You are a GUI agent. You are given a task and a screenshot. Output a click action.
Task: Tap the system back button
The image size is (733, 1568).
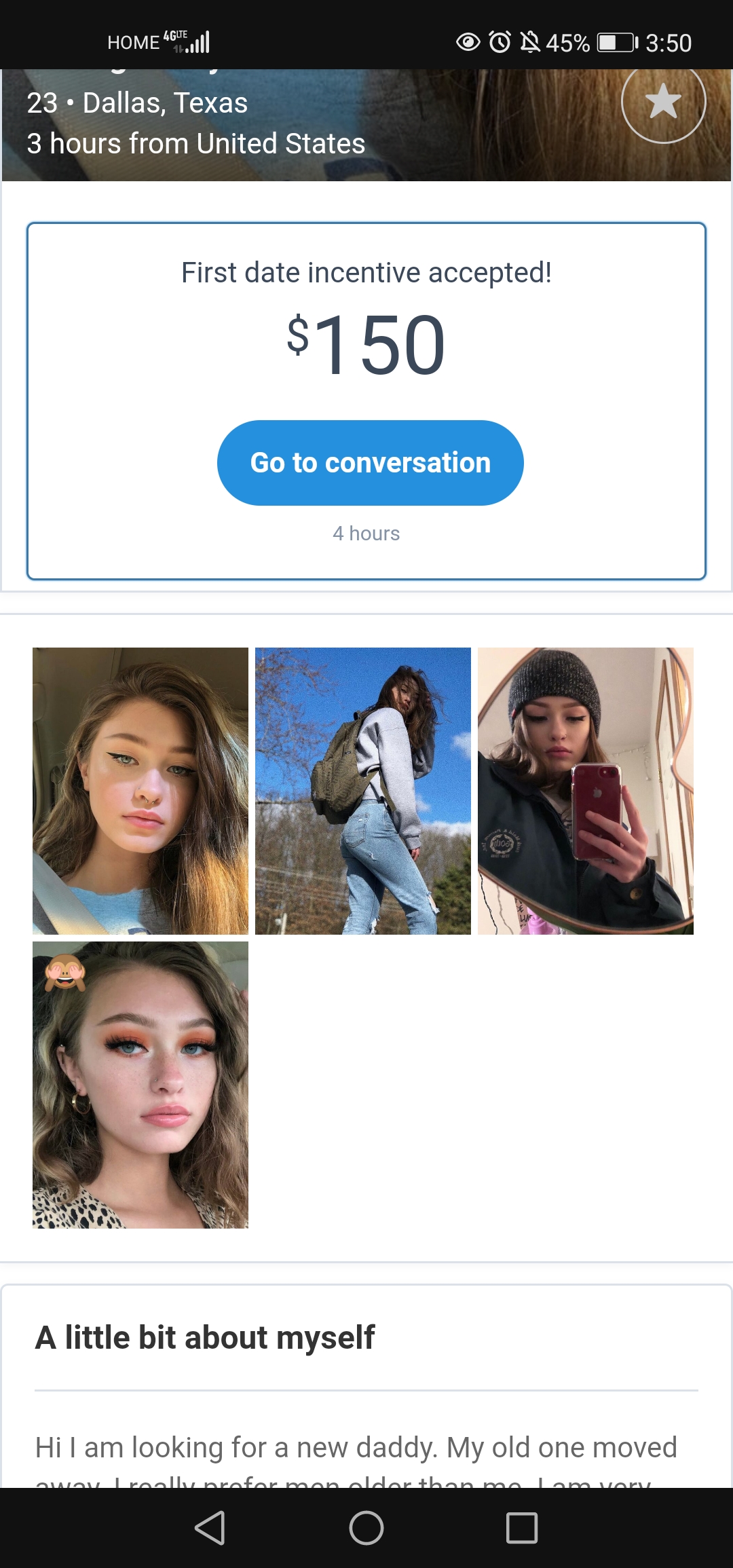[210, 1528]
